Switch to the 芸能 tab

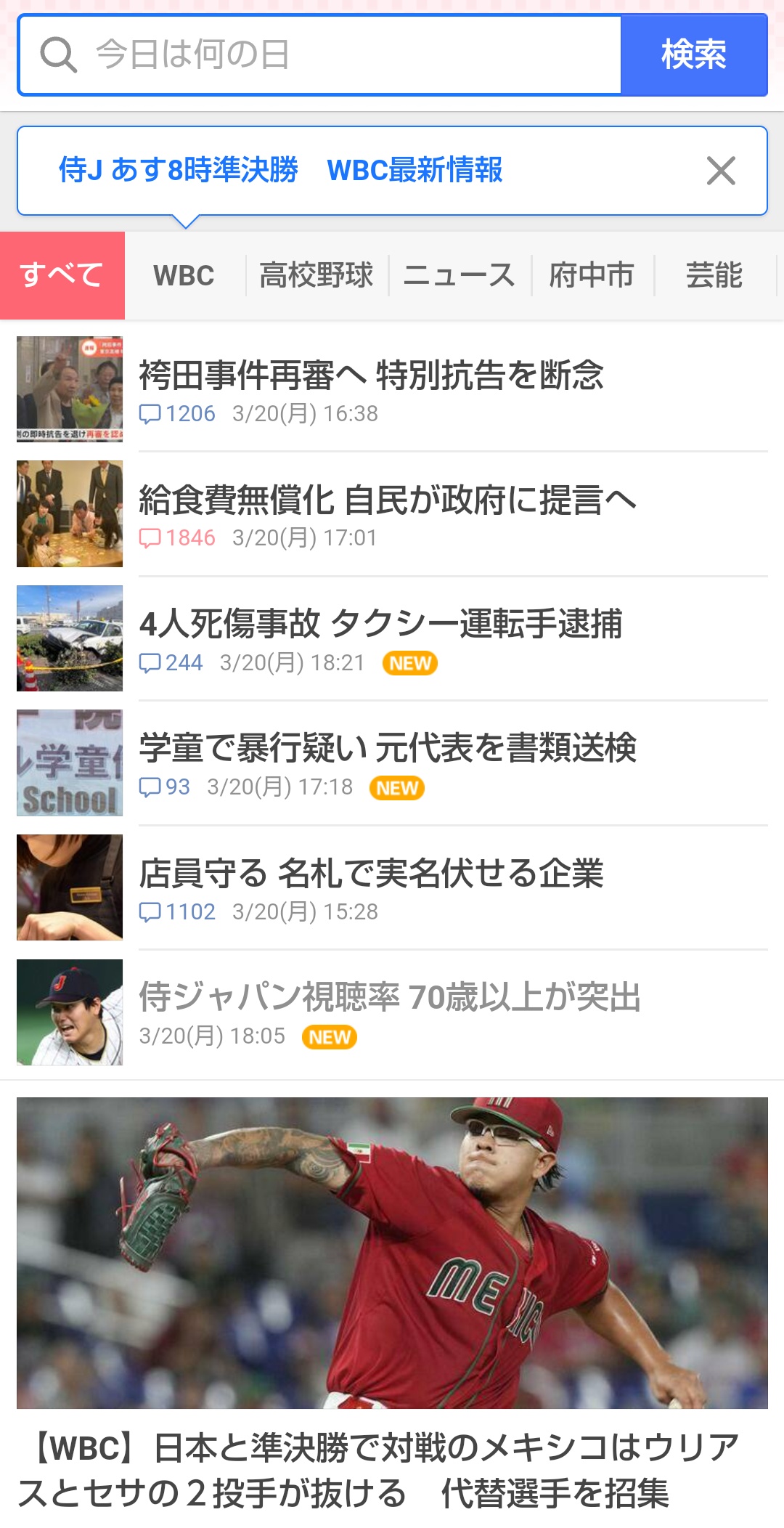tap(714, 275)
